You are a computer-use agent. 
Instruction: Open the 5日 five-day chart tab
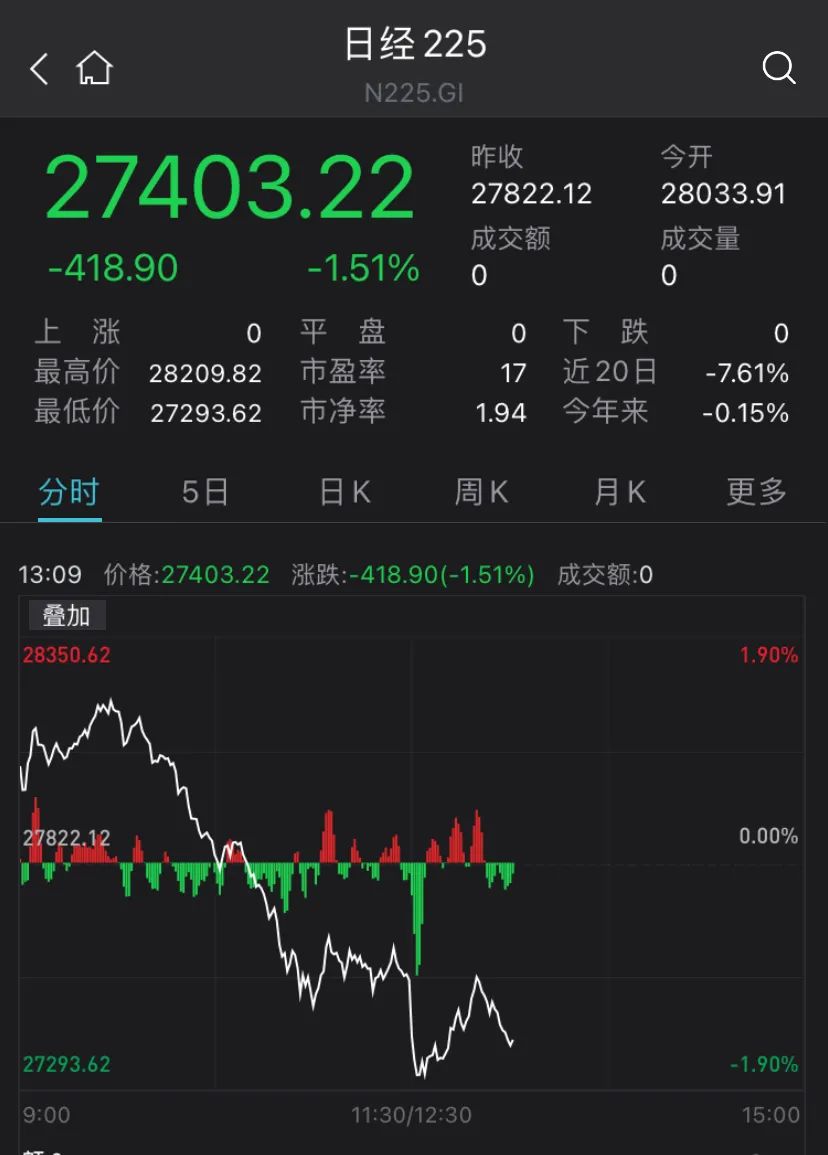(x=205, y=491)
